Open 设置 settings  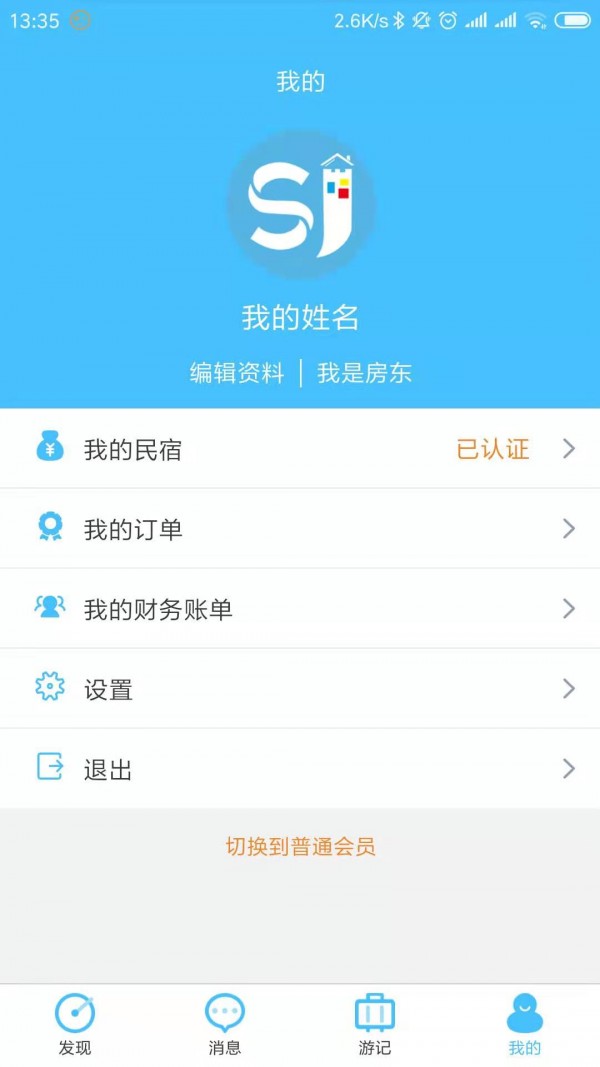[300, 689]
